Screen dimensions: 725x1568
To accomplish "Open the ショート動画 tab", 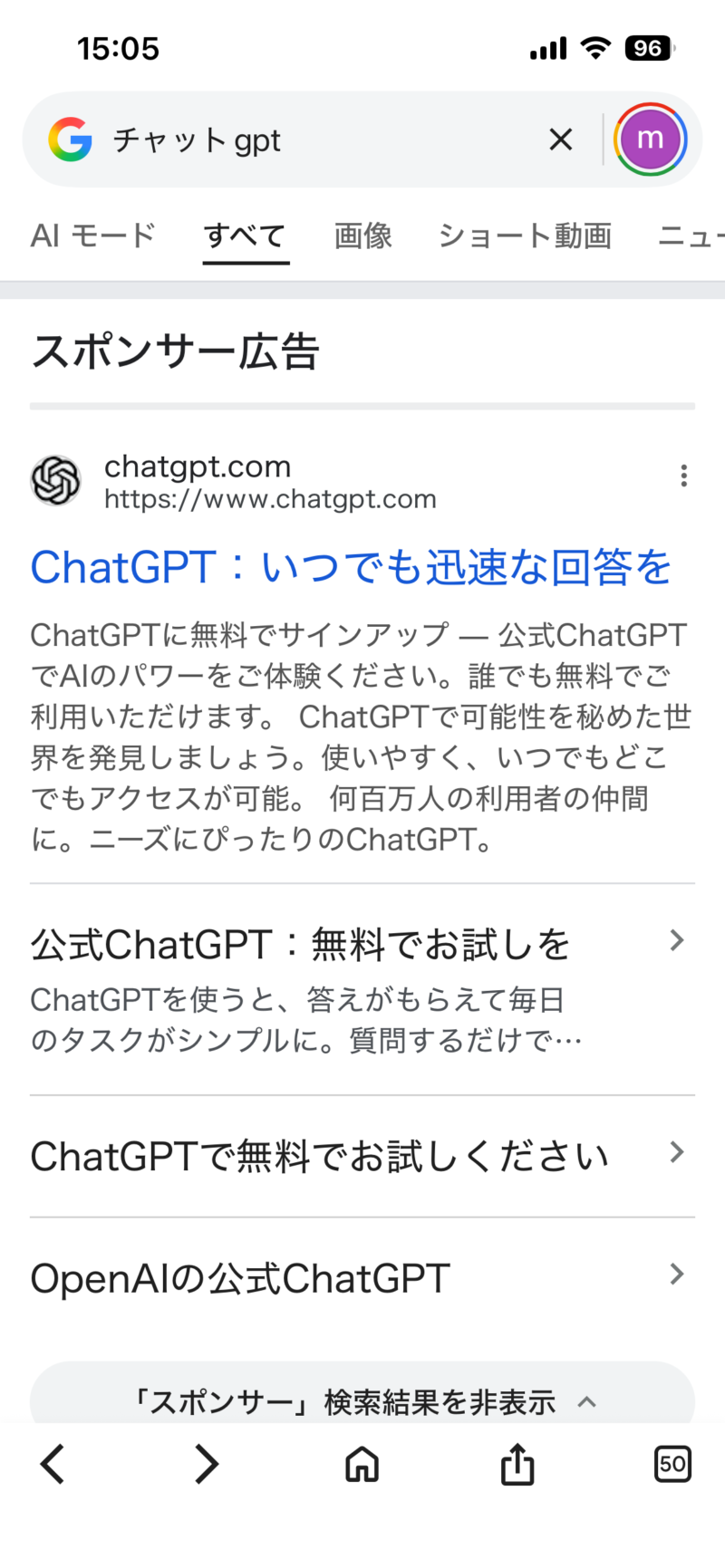I will tap(525, 236).
